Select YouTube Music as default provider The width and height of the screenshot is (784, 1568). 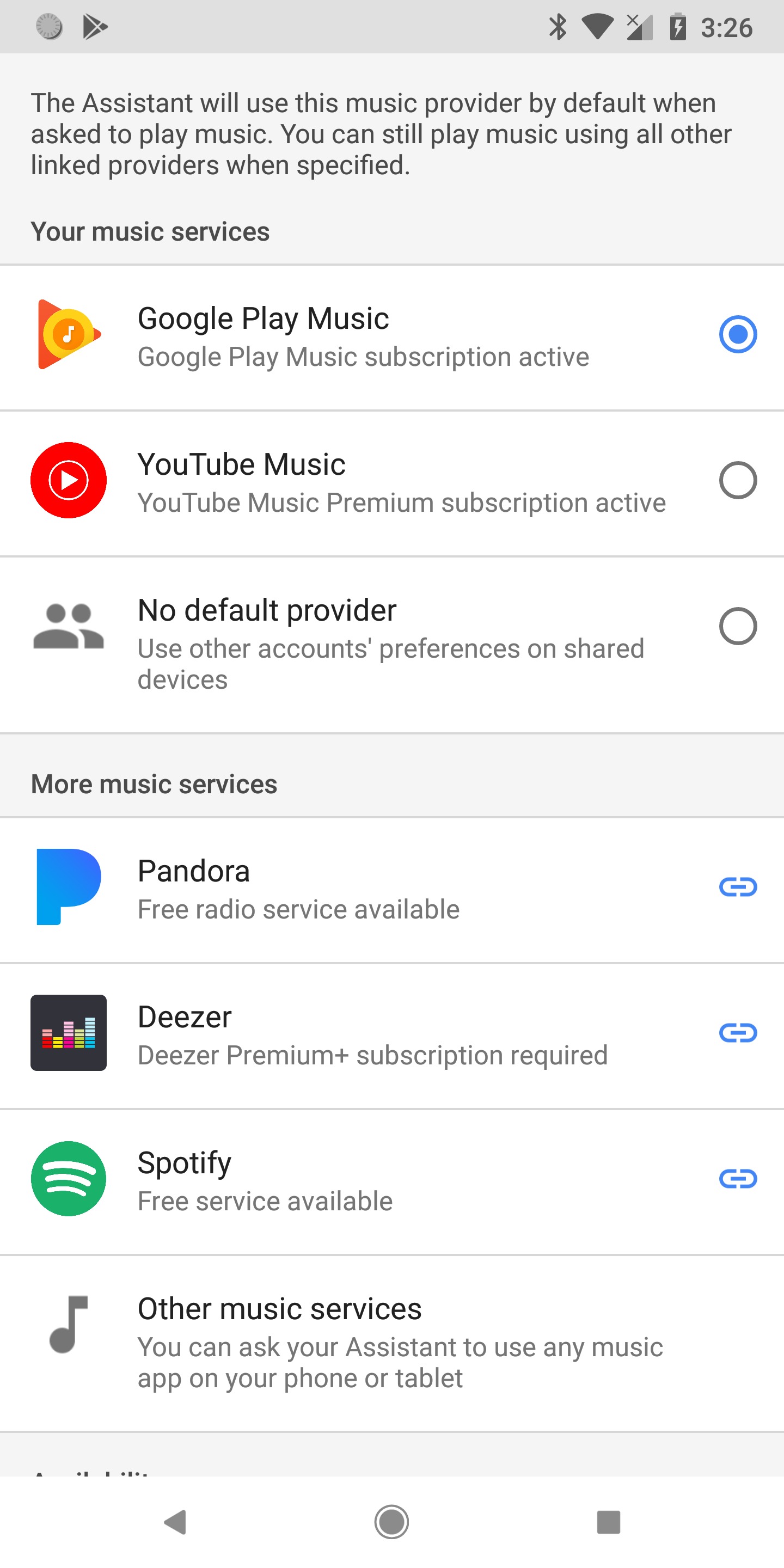[738, 480]
